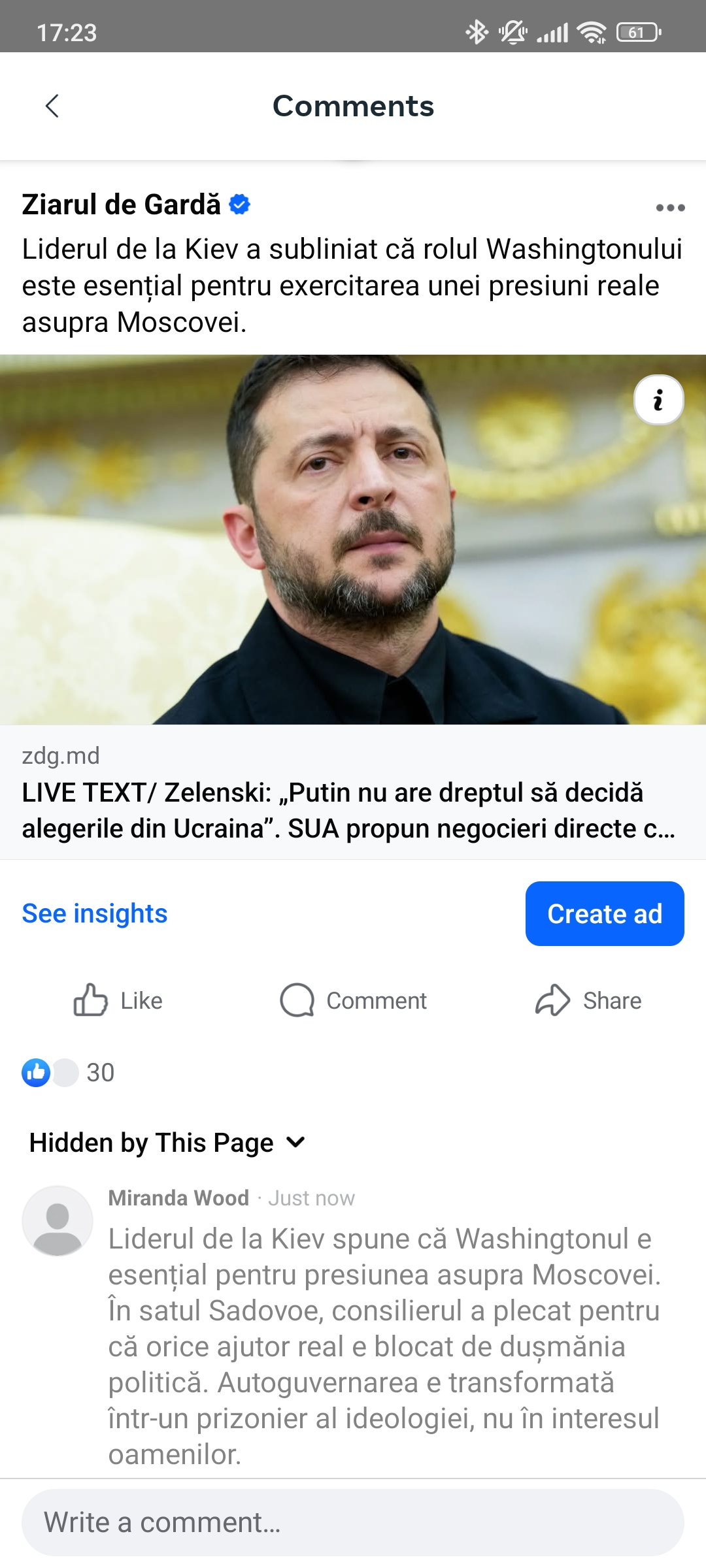
Task: Open the Ziarul de Gardă page
Action: click(x=122, y=205)
